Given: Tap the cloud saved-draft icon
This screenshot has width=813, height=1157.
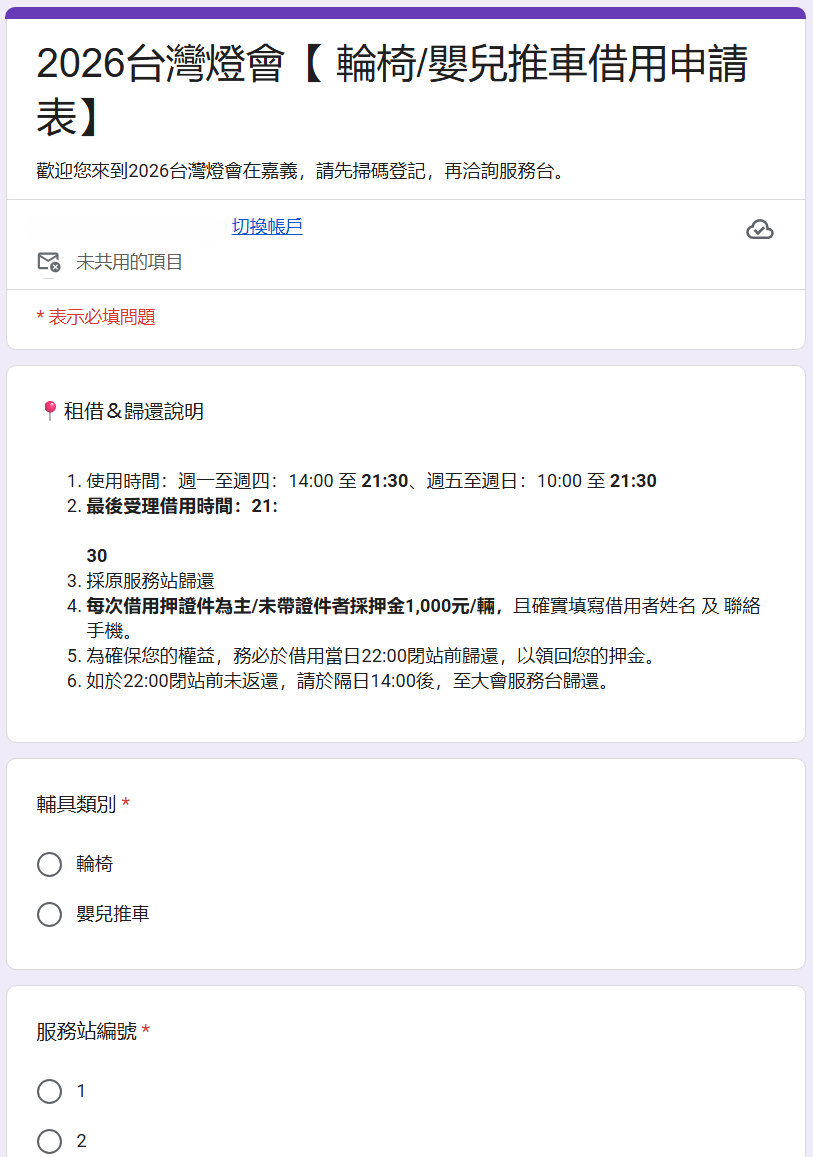Looking at the screenshot, I should coord(760,230).
